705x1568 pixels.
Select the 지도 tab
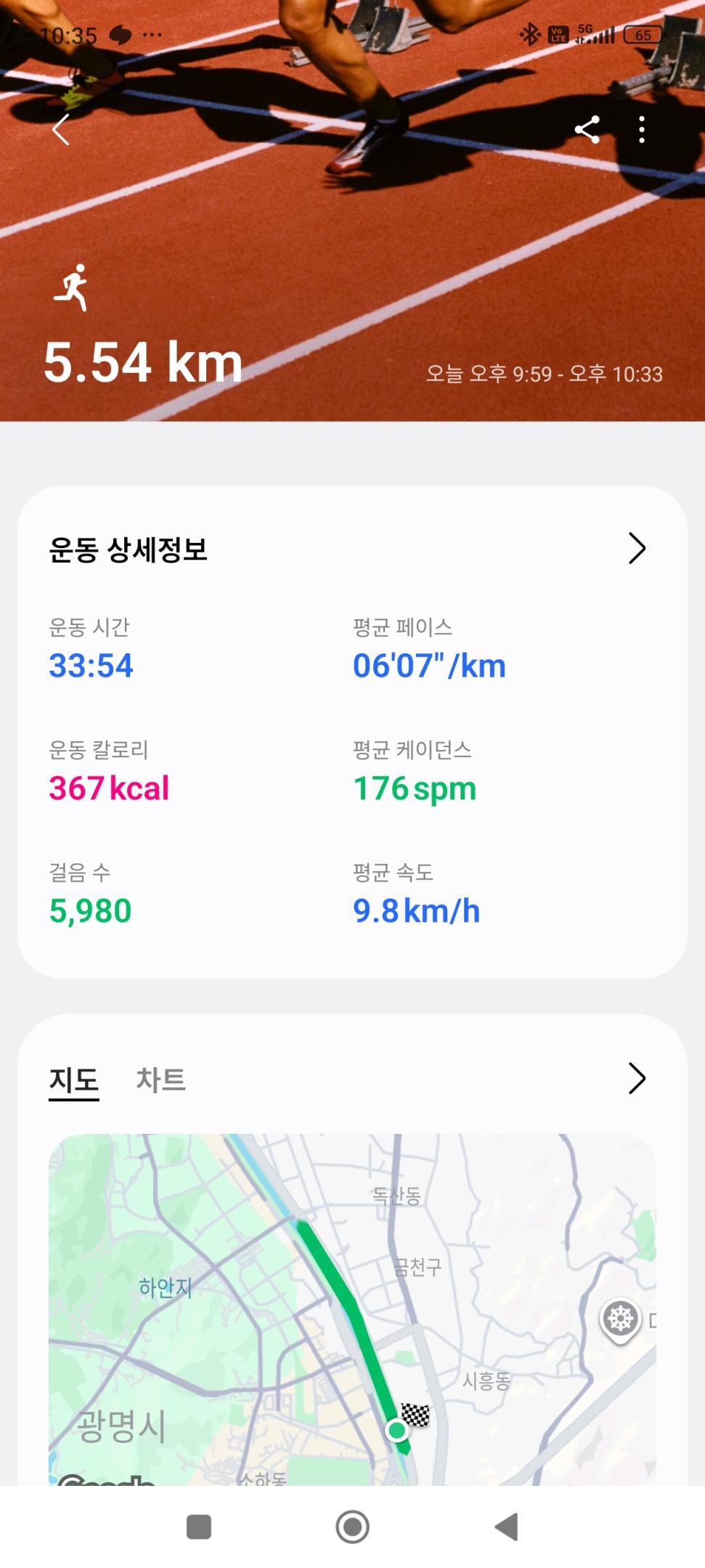point(74,1079)
